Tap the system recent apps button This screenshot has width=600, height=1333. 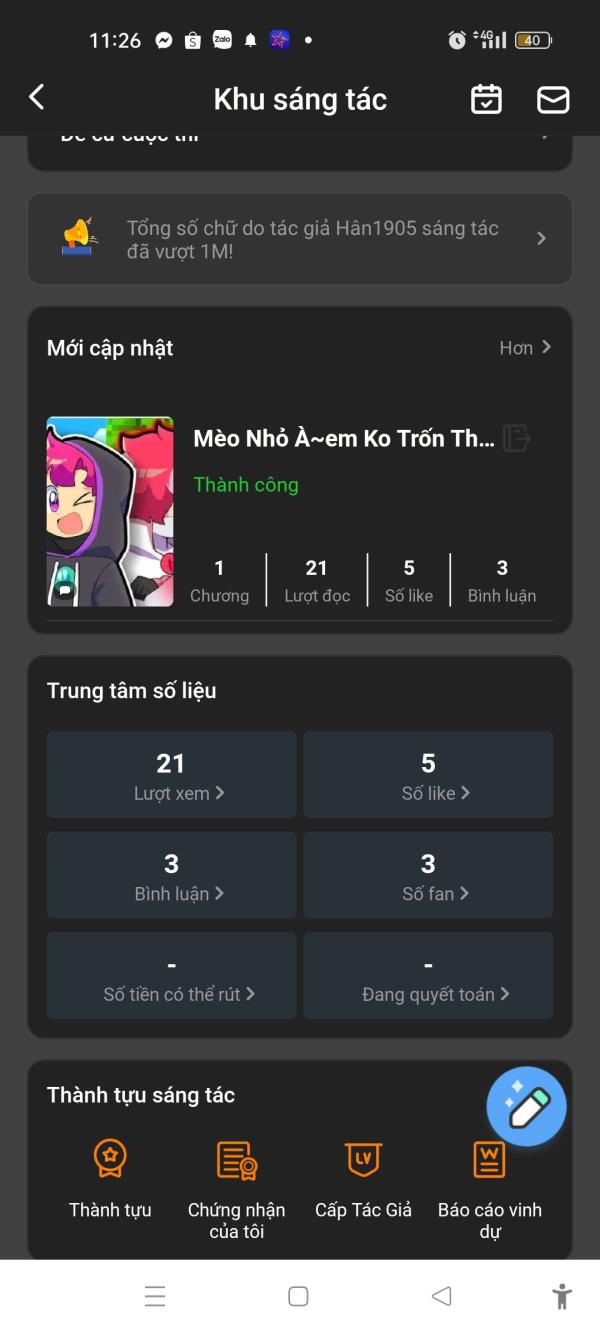(155, 1296)
